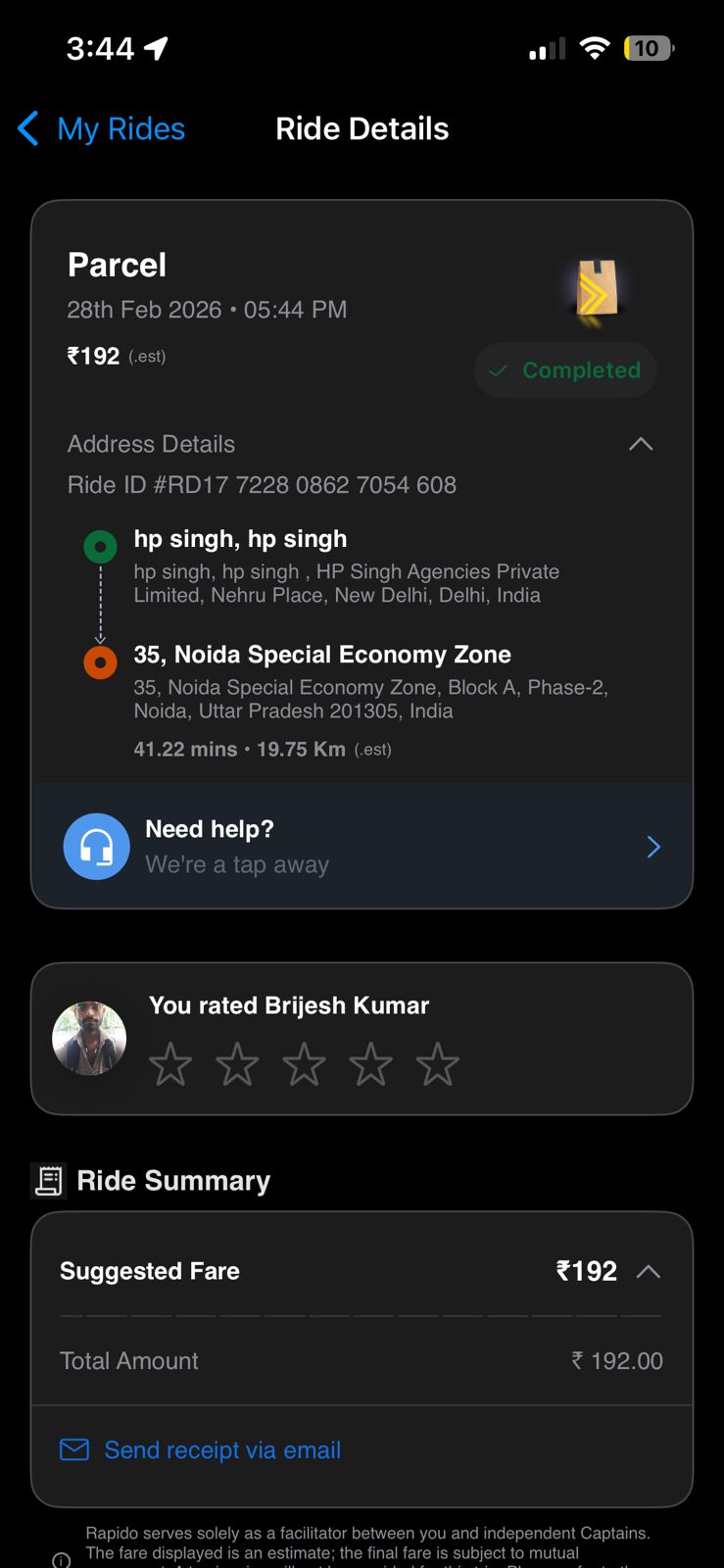Open the Need help support row
This screenshot has width=724, height=1568.
[x=362, y=847]
